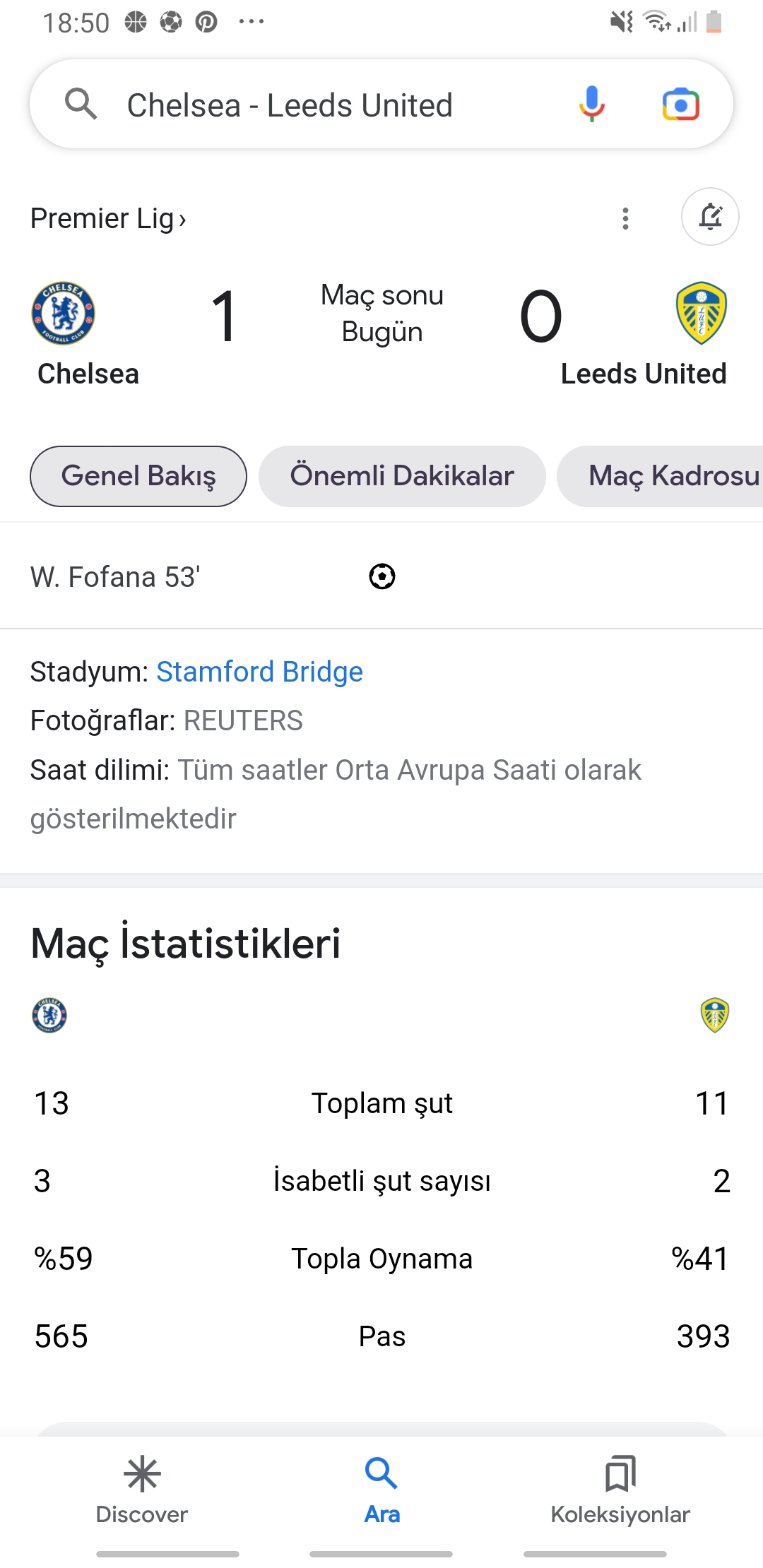Open Google Lens camera search
The height and width of the screenshot is (1568, 763).
click(x=680, y=105)
